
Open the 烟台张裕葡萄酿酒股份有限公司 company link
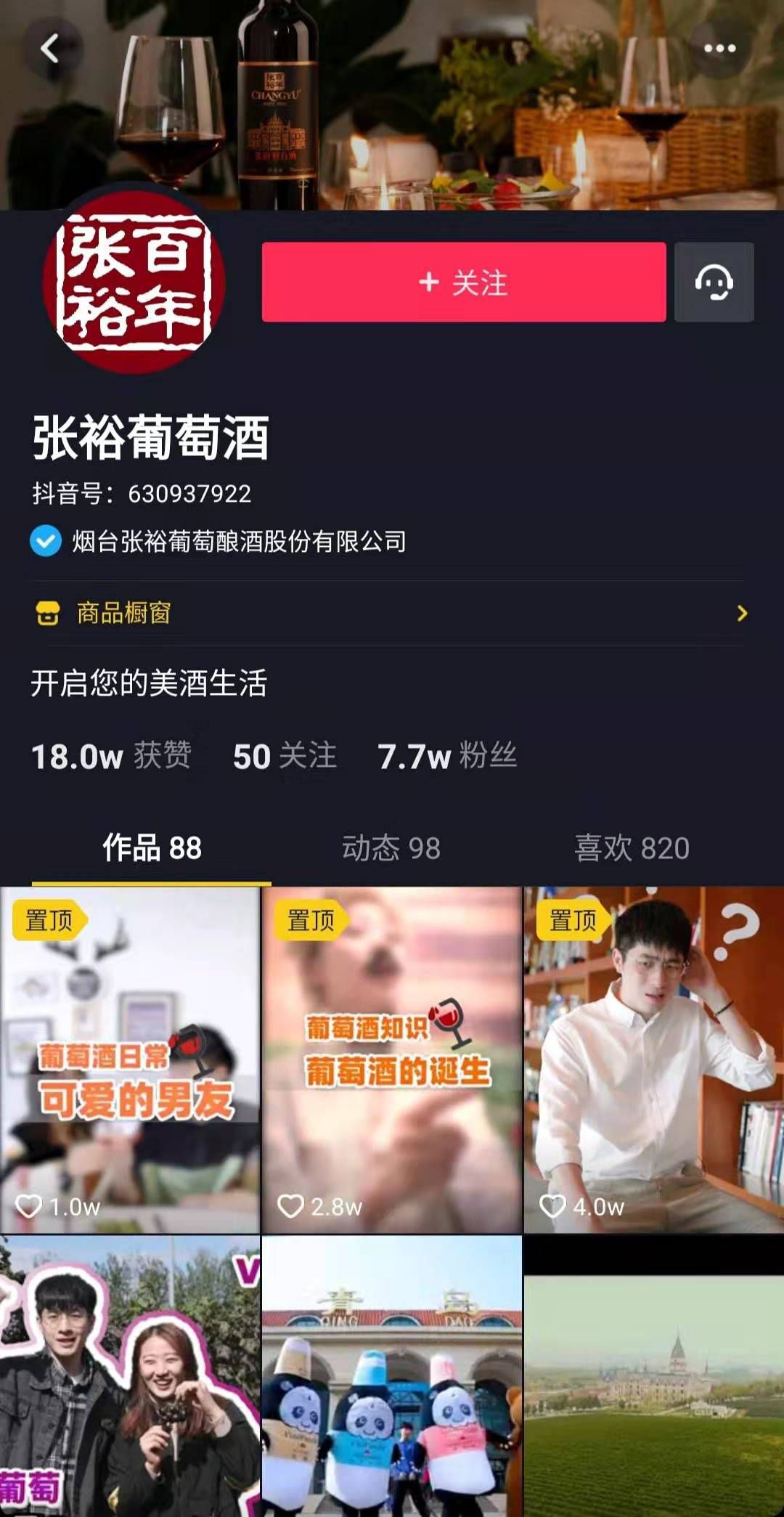tap(240, 540)
